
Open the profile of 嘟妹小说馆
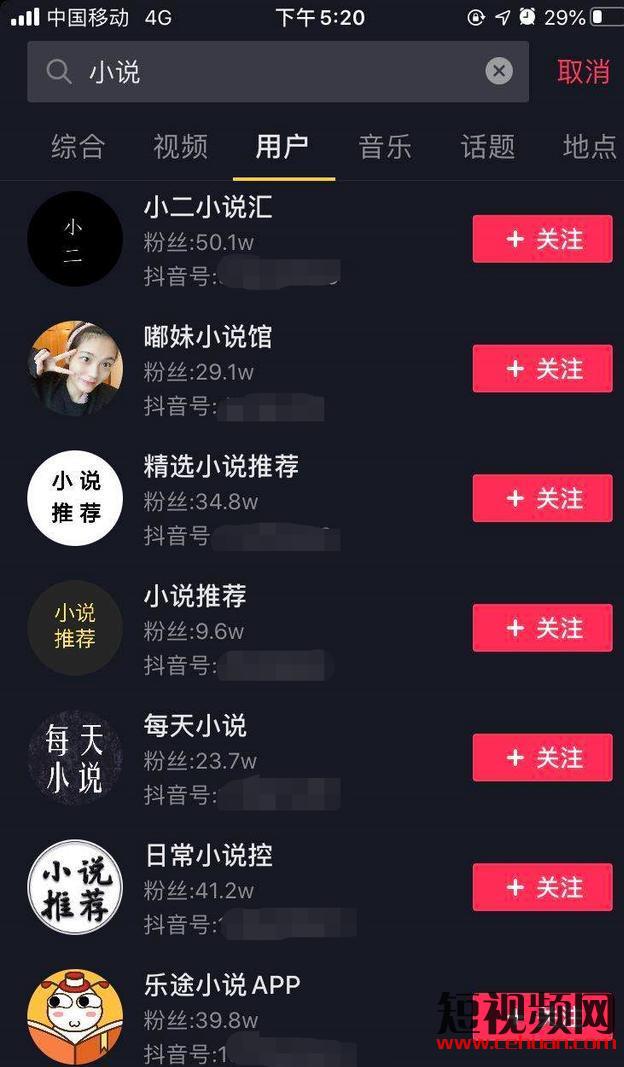pyautogui.click(x=208, y=337)
